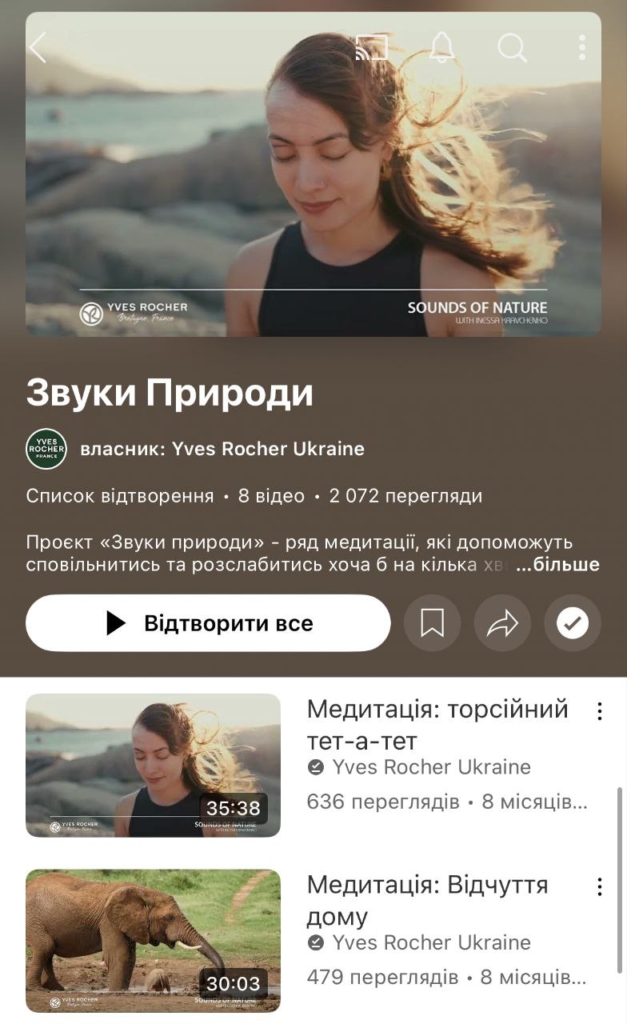Screen dimensions: 627x1024
Task: Open video «Медитація: Відчуття дому»
Action: click(153, 940)
